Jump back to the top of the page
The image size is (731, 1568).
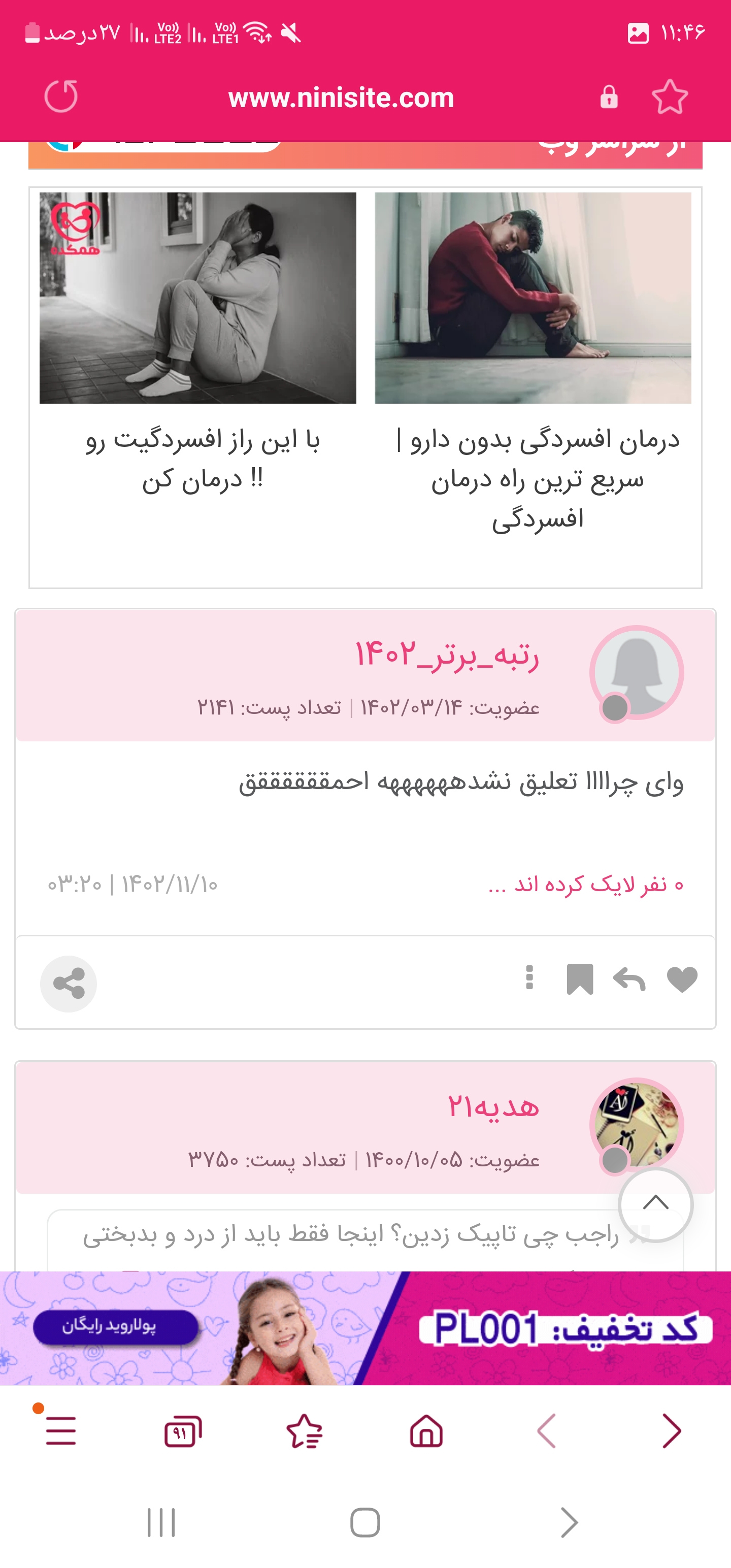[655, 1204]
